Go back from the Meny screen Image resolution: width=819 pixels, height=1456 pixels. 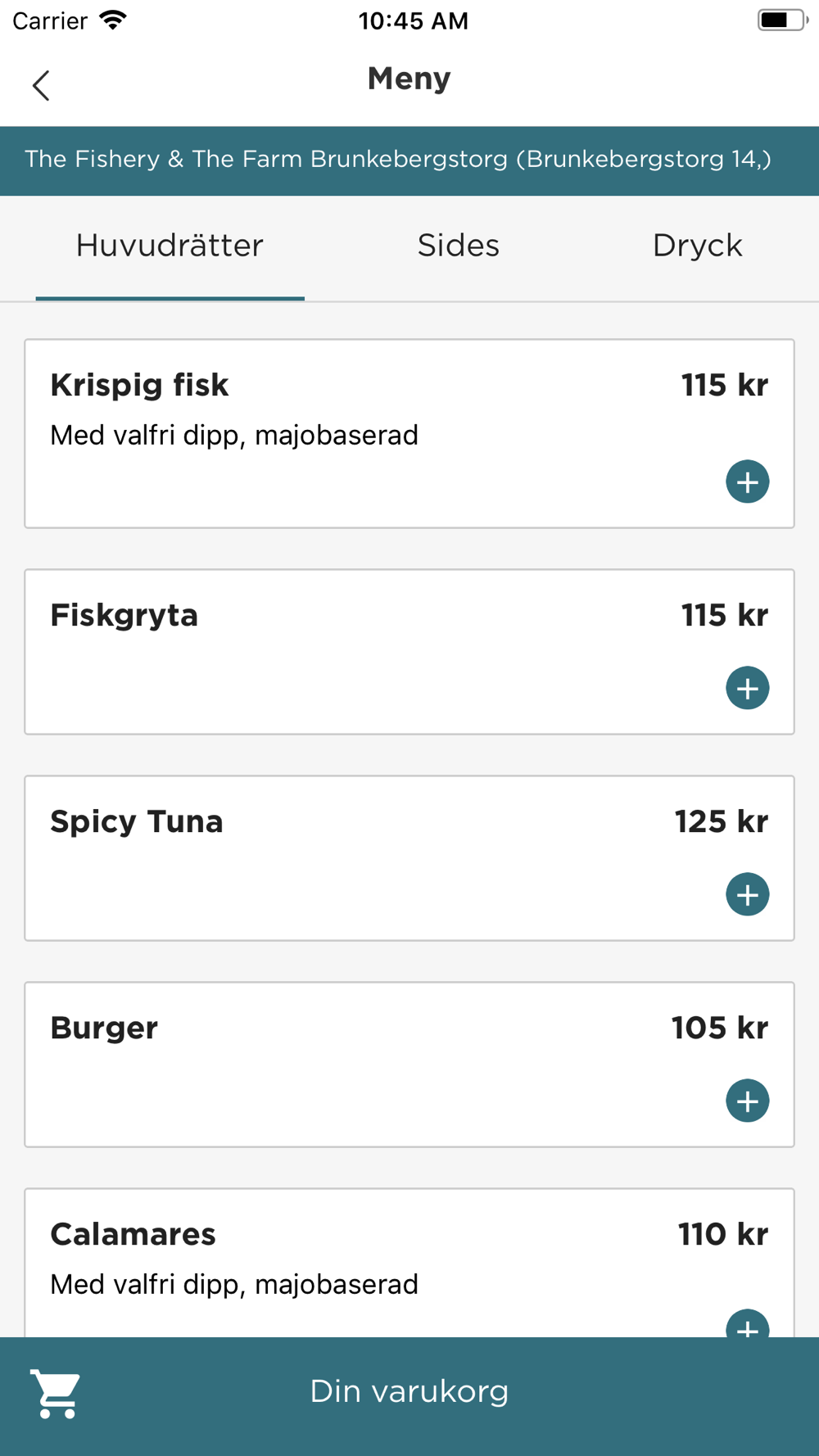click(x=41, y=85)
